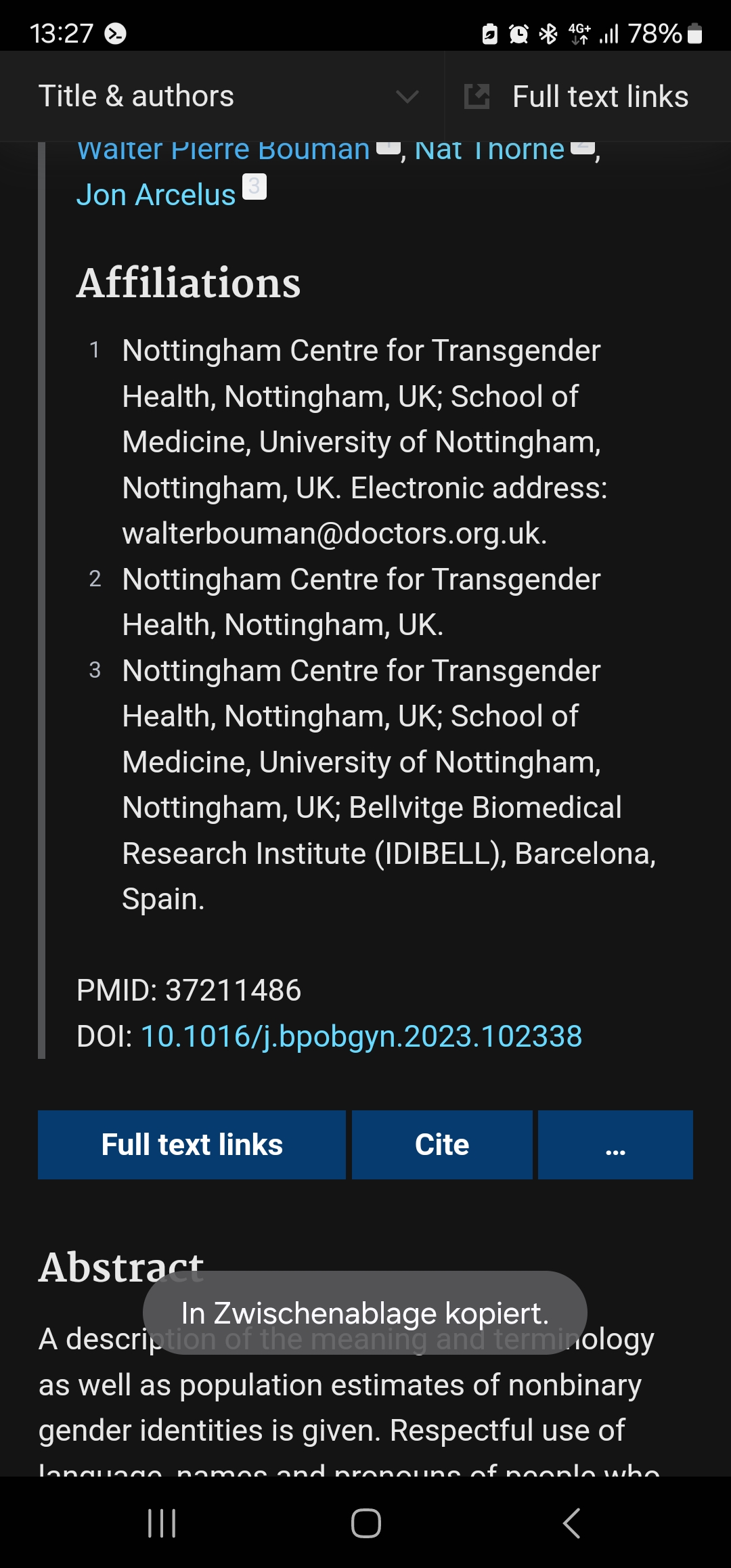This screenshot has width=731, height=1568.
Task: Go to the home screen
Action: pyautogui.click(x=365, y=1523)
